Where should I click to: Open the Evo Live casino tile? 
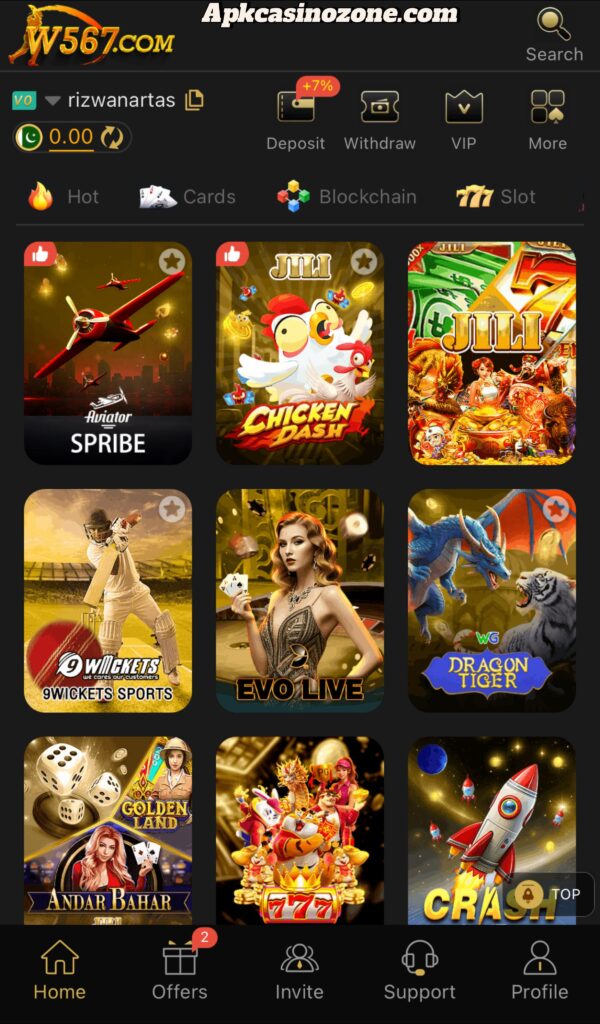(299, 600)
